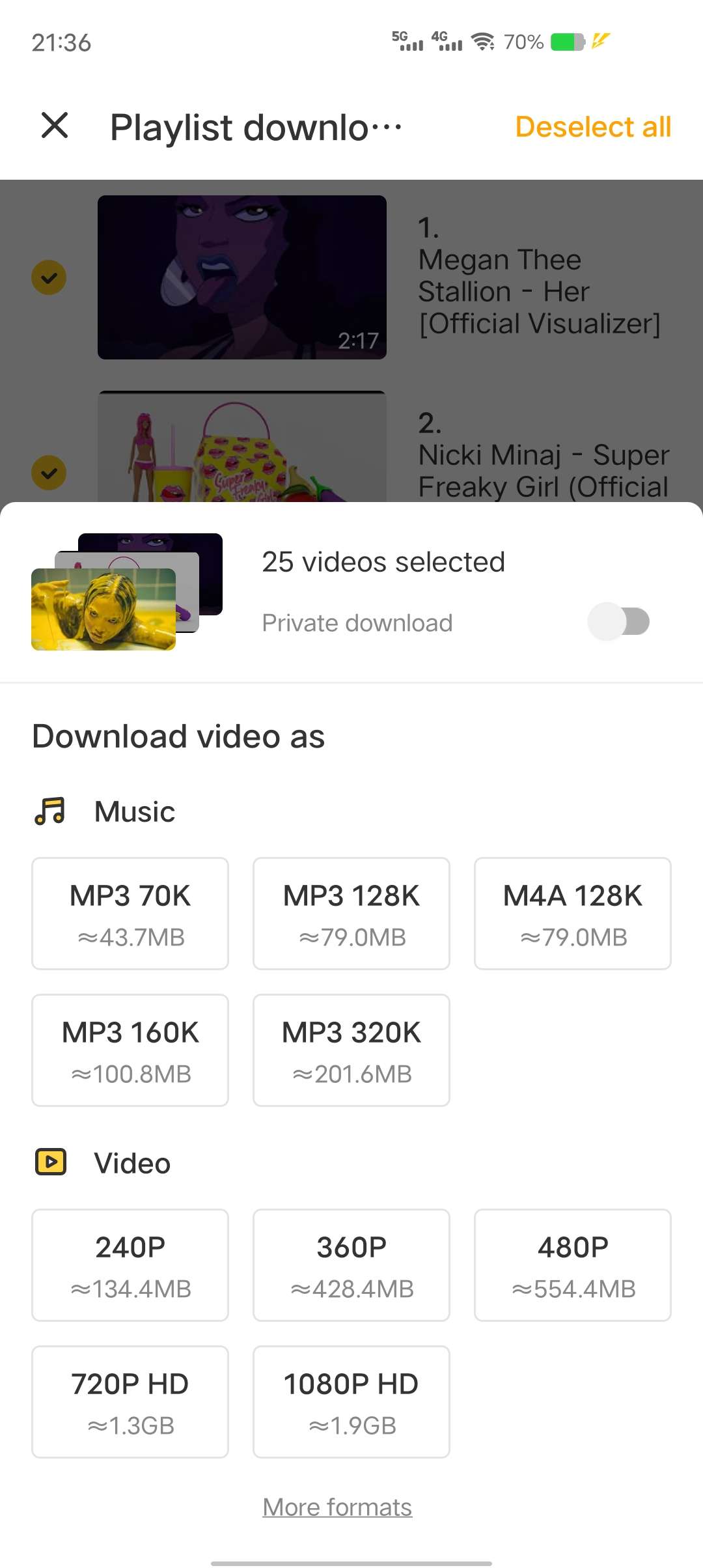Image resolution: width=703 pixels, height=1568 pixels.
Task: Pick 480P video quality
Action: (573, 1265)
